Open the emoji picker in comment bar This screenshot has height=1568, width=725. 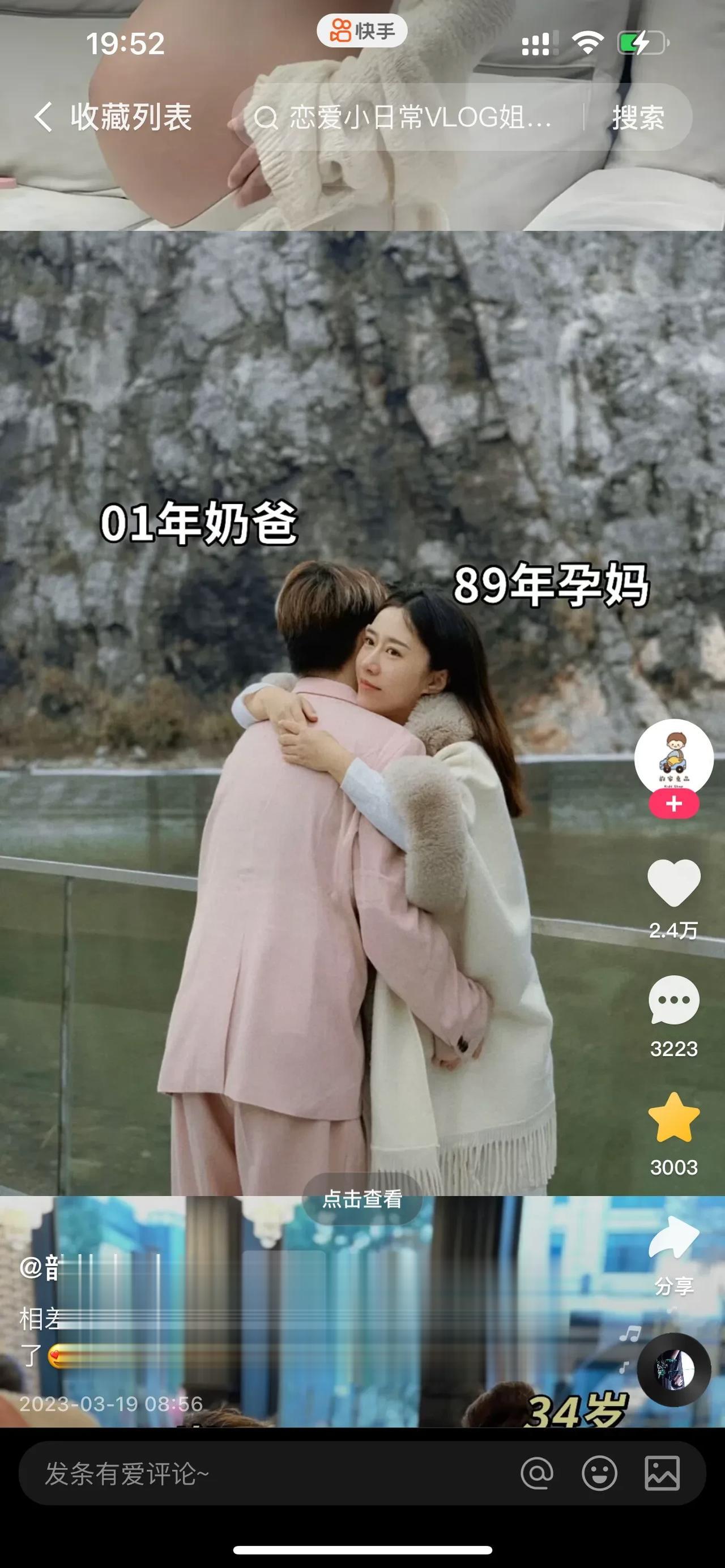pos(599,1473)
